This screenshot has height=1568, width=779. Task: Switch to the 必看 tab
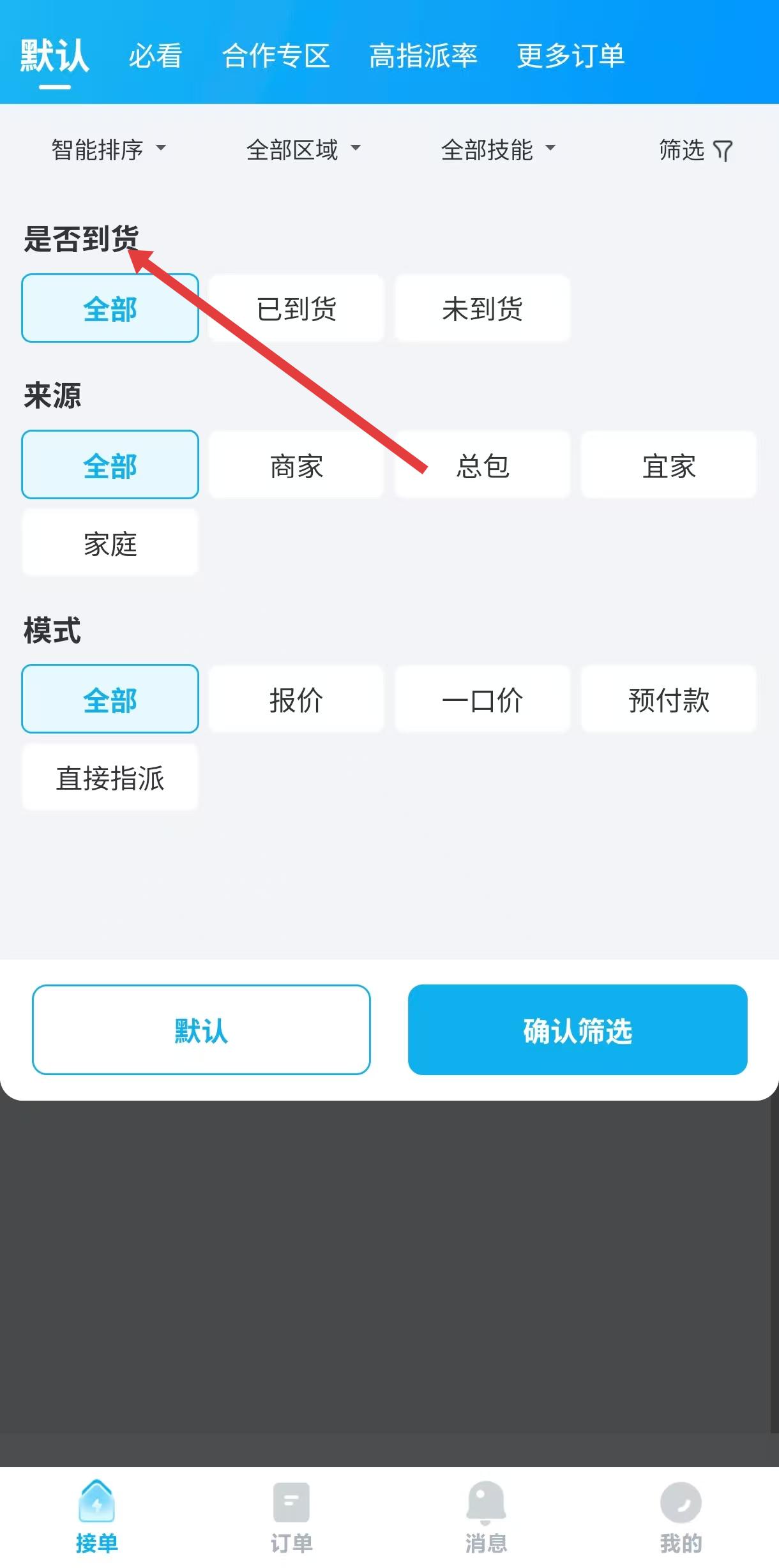[155, 56]
